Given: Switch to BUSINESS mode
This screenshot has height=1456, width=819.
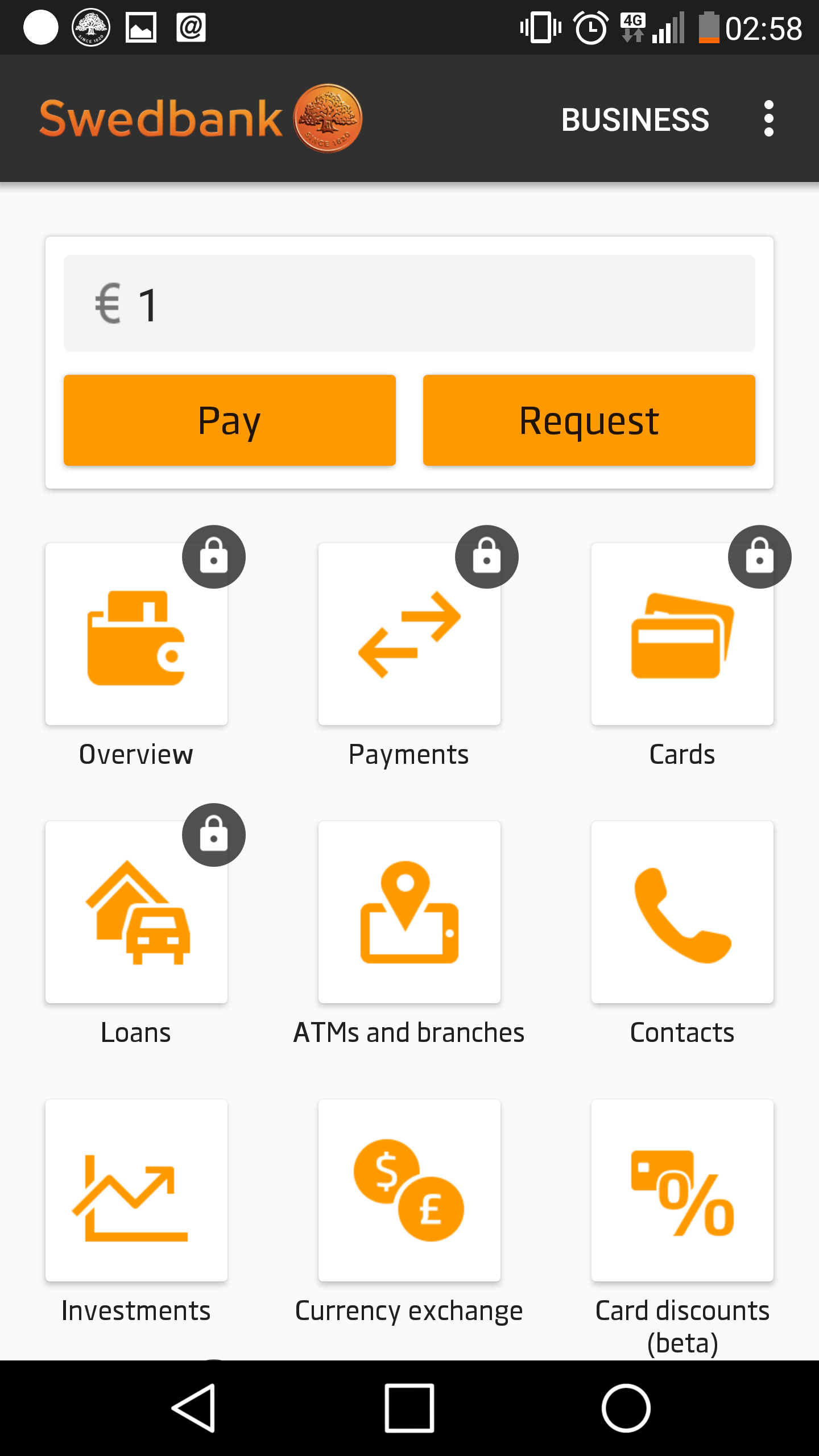Looking at the screenshot, I should point(635,119).
